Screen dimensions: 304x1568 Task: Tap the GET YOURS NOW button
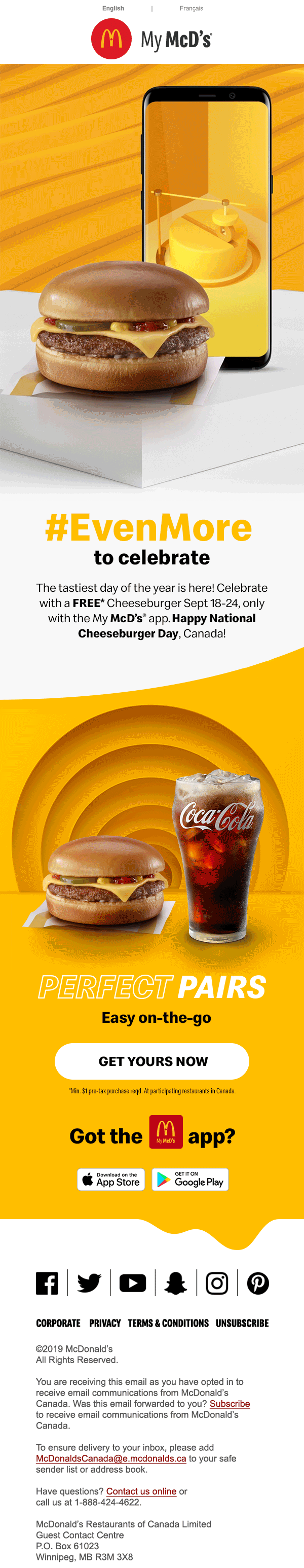[152, 1061]
